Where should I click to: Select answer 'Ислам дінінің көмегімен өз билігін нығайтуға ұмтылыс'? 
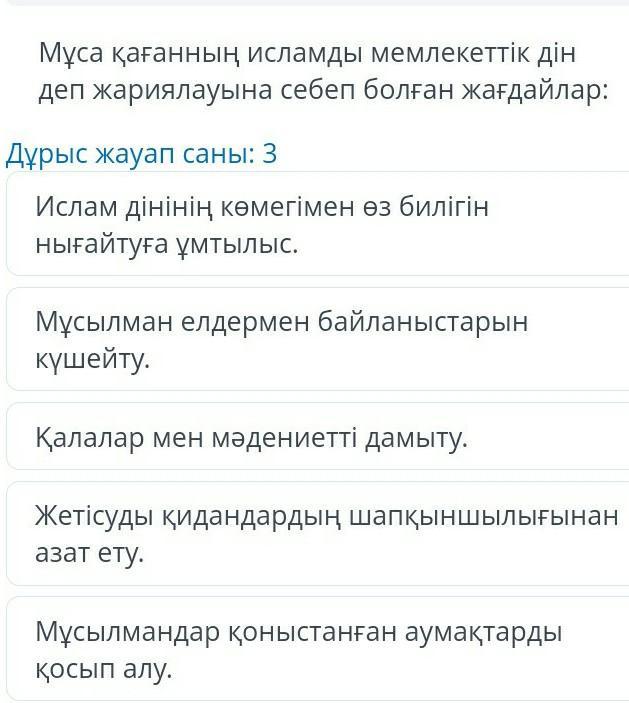(318, 224)
